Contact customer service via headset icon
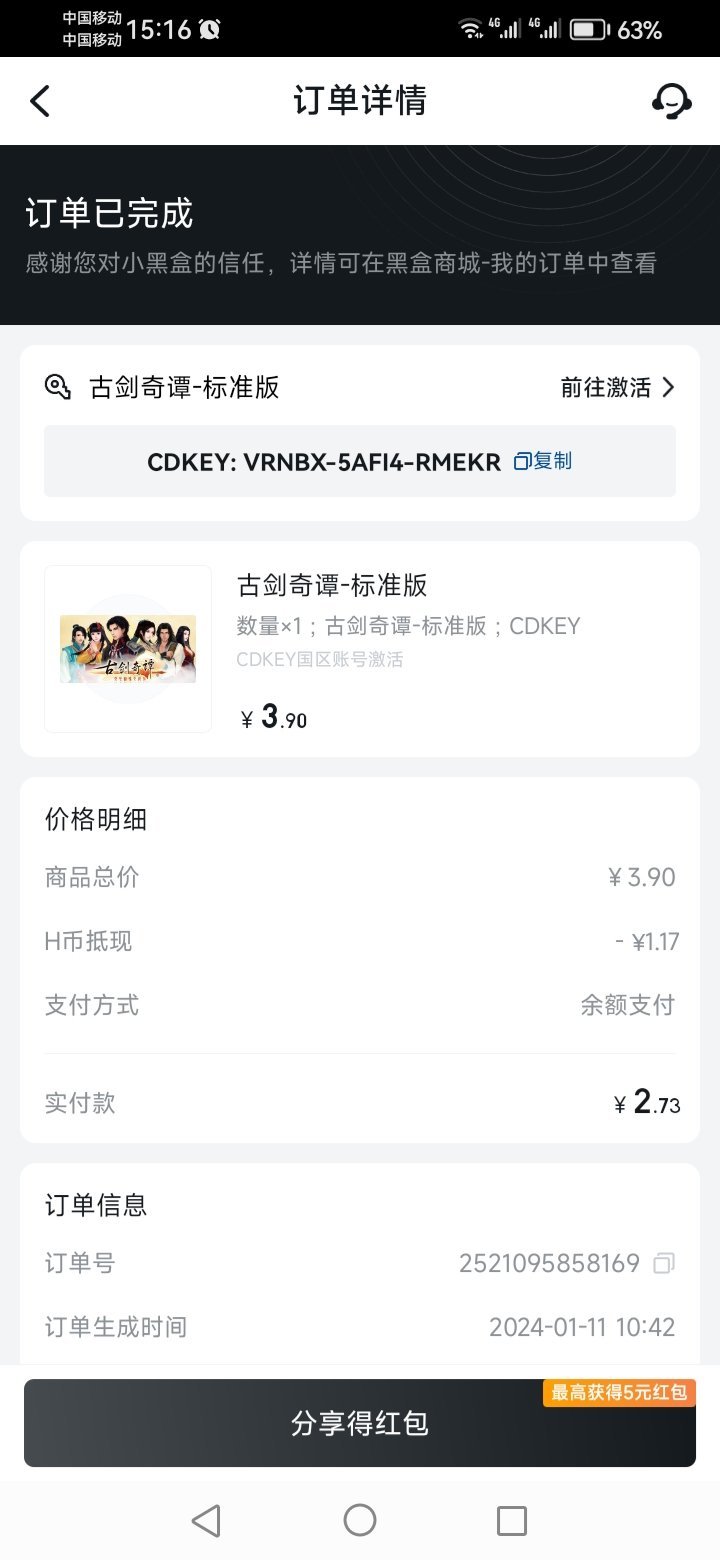720x1560 pixels. [671, 101]
